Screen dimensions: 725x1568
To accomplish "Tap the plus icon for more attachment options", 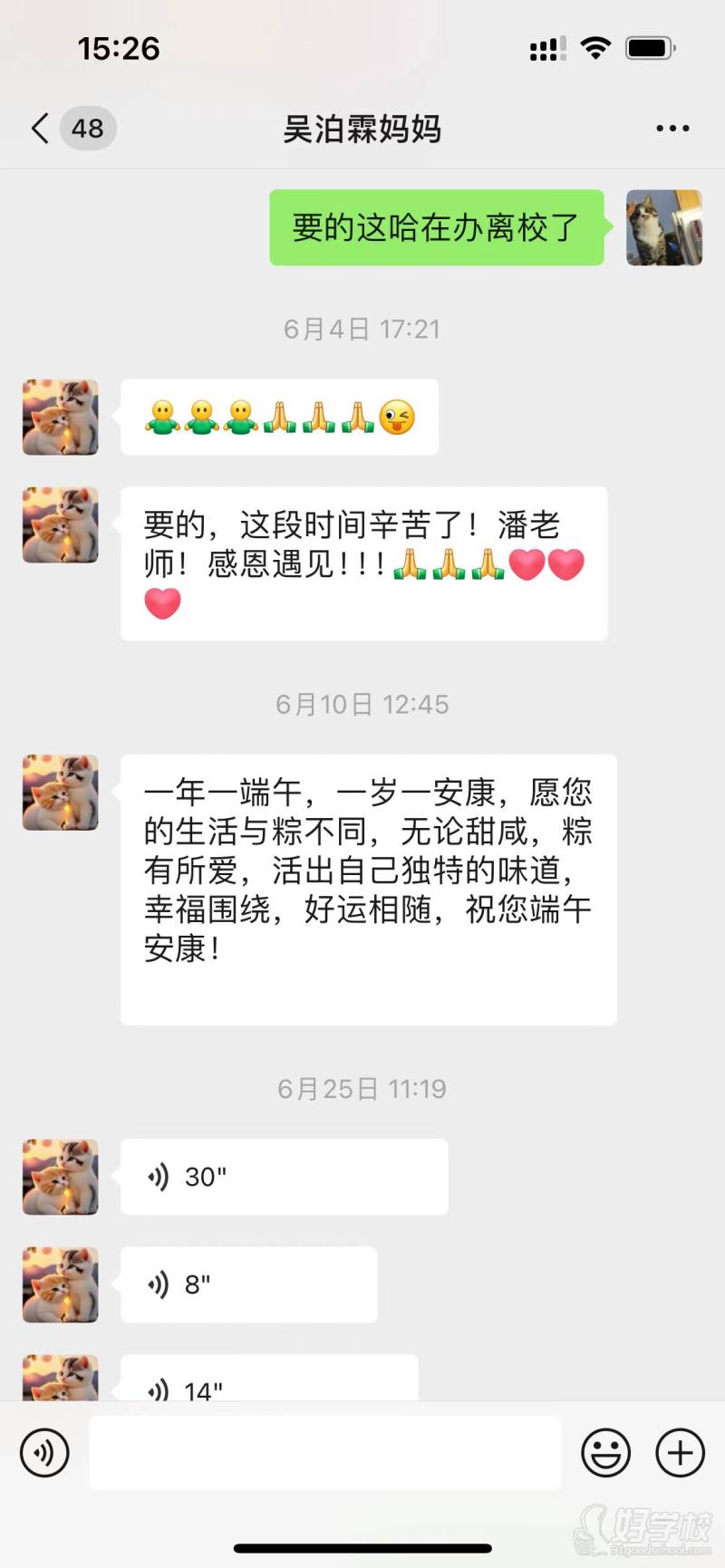I will point(678,1453).
